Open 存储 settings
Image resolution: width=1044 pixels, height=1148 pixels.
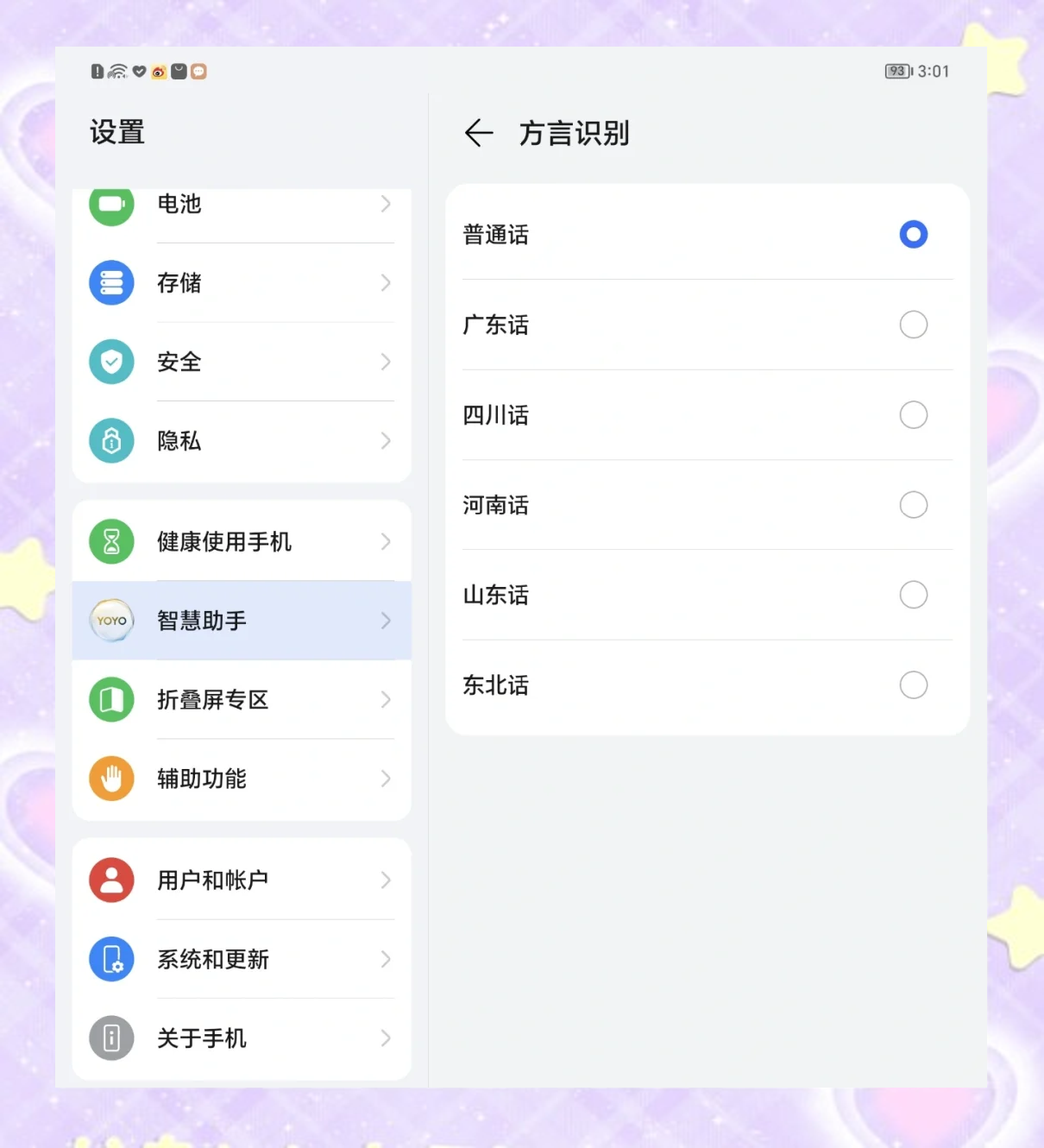click(242, 283)
